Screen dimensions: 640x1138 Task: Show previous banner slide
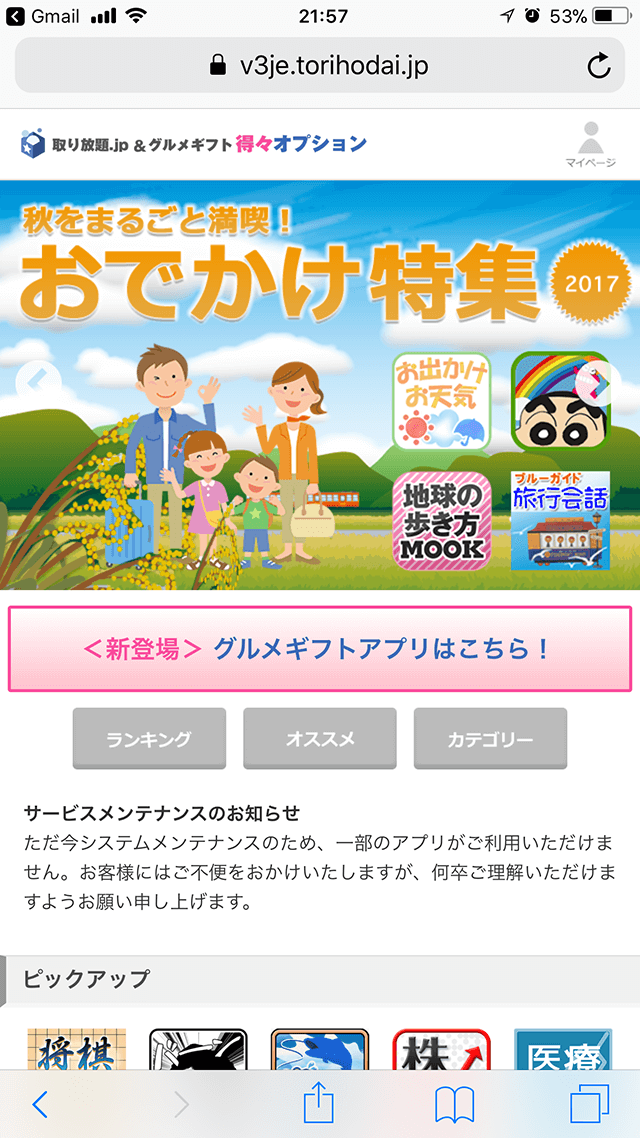[x=38, y=380]
